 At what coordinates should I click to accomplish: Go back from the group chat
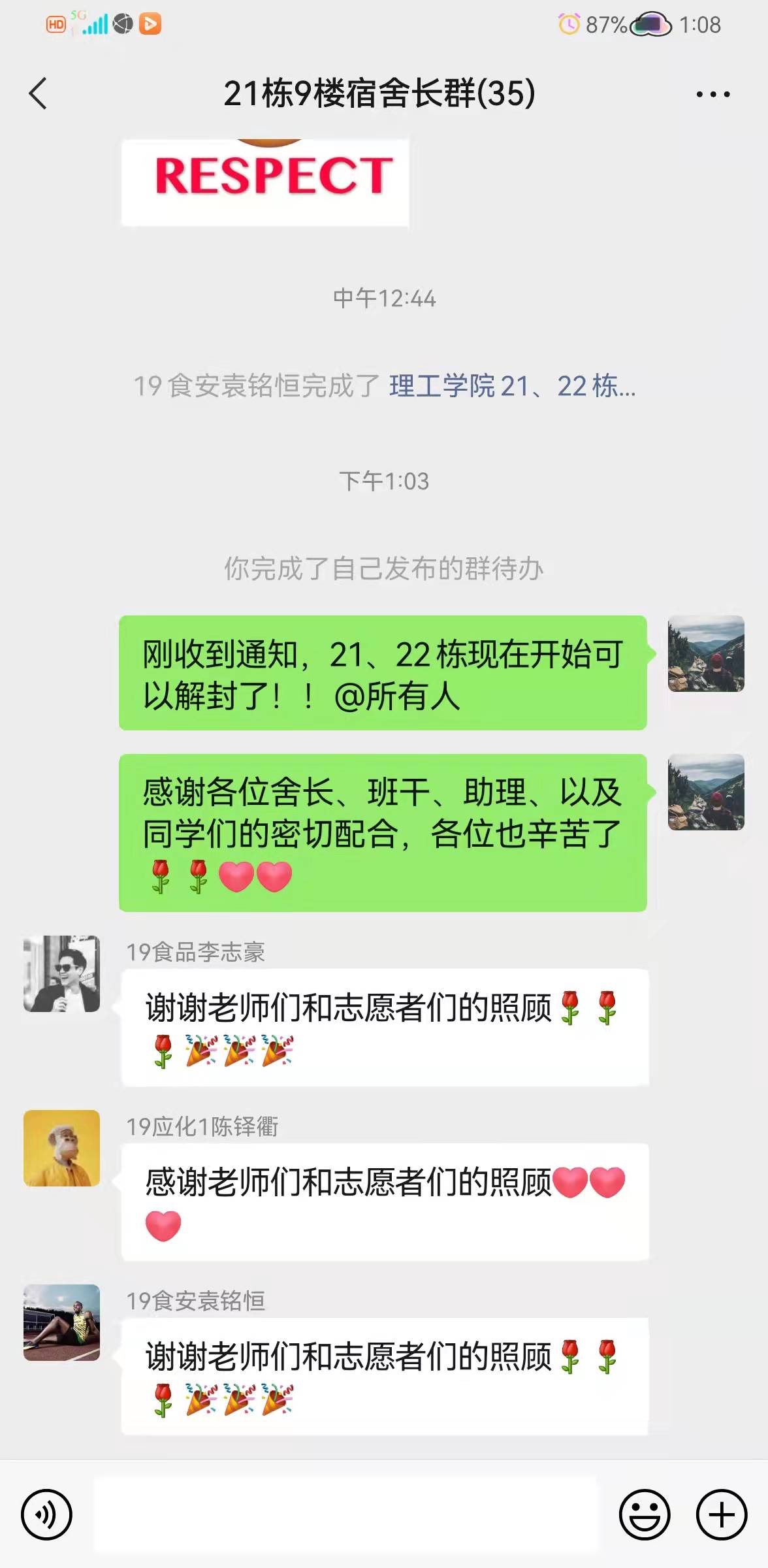pos(39,93)
